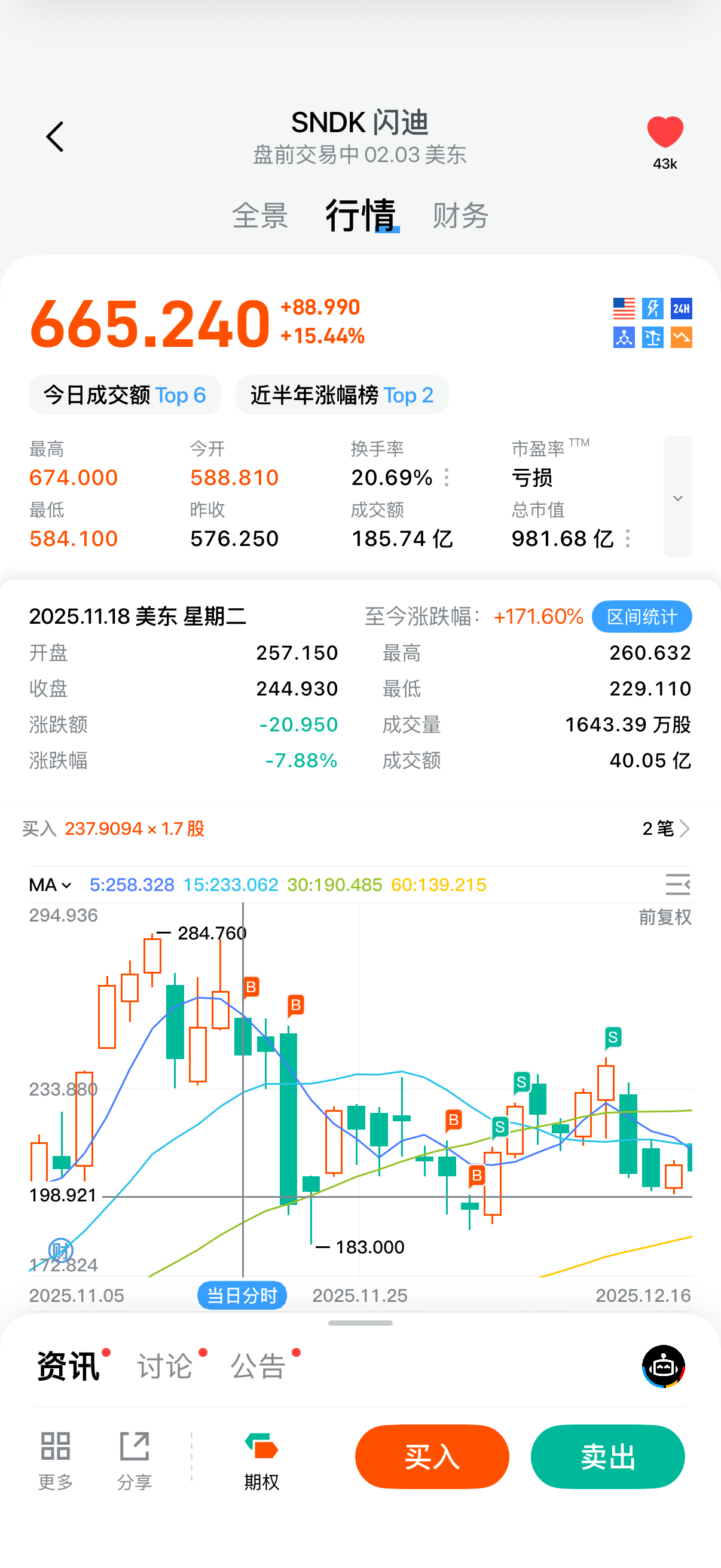Expand the quote details chevron panel
This screenshot has height=1568, width=721.
[x=677, y=498]
